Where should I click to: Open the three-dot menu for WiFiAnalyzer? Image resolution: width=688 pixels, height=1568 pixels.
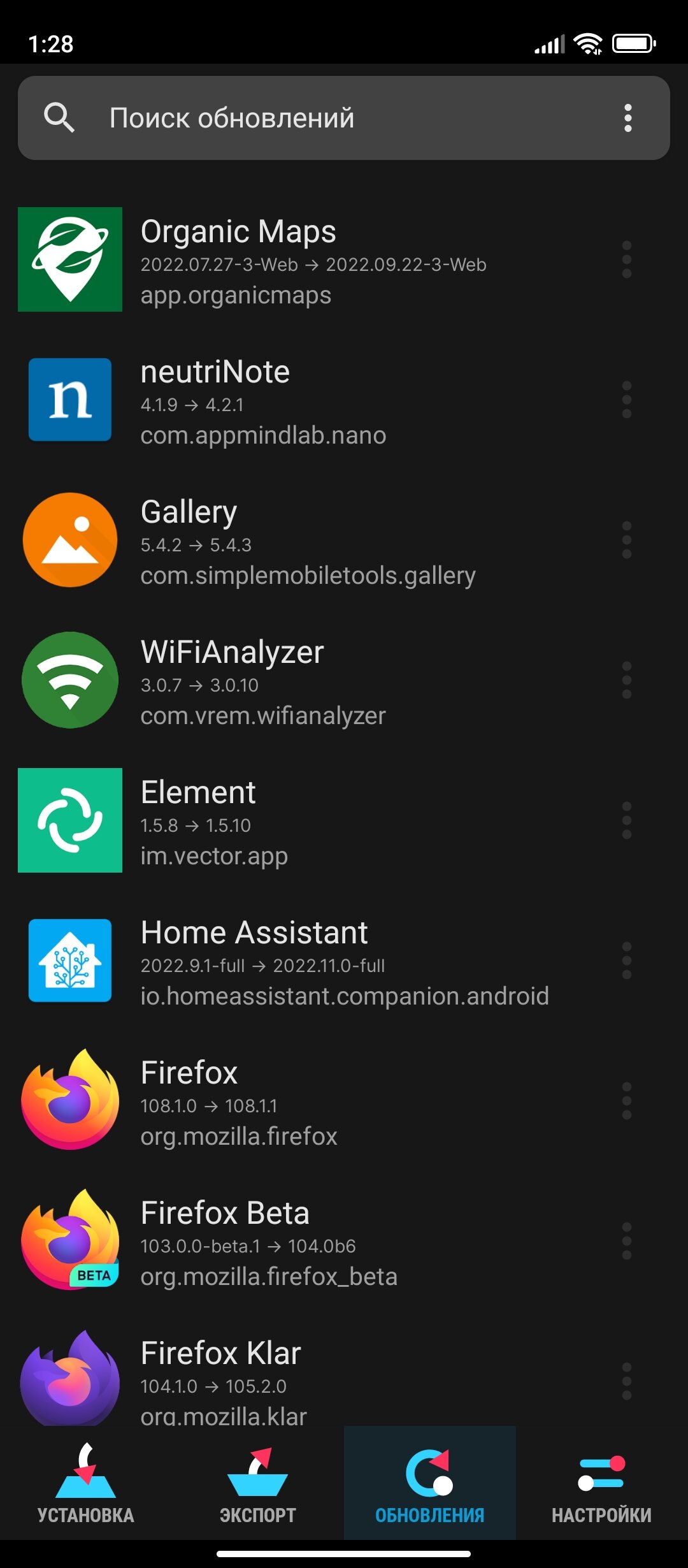pyautogui.click(x=627, y=680)
